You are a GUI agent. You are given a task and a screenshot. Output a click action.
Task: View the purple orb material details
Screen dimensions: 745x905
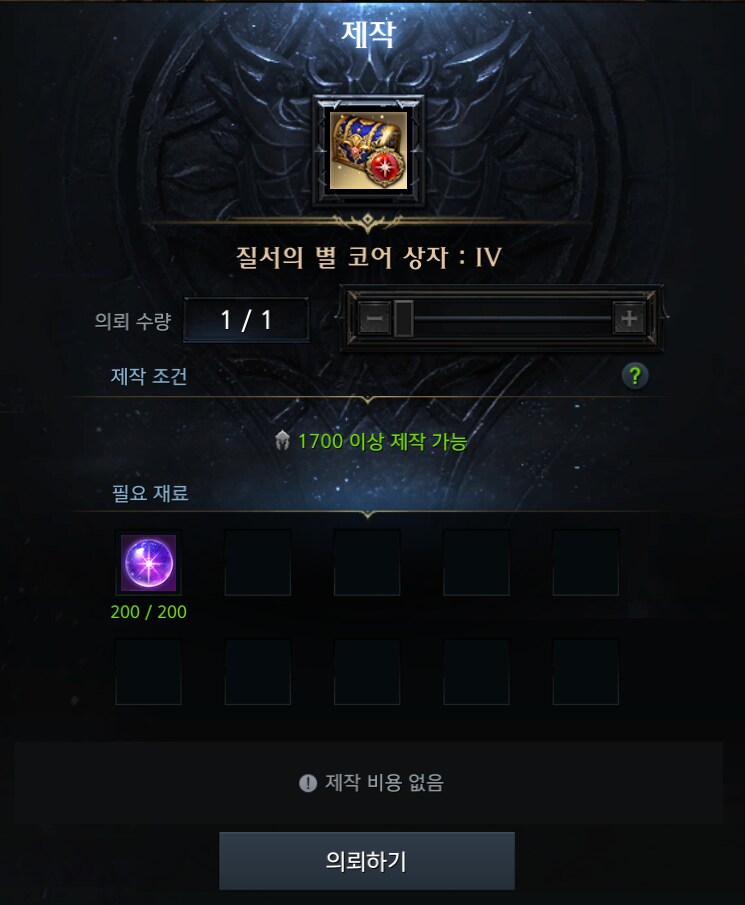click(x=148, y=562)
